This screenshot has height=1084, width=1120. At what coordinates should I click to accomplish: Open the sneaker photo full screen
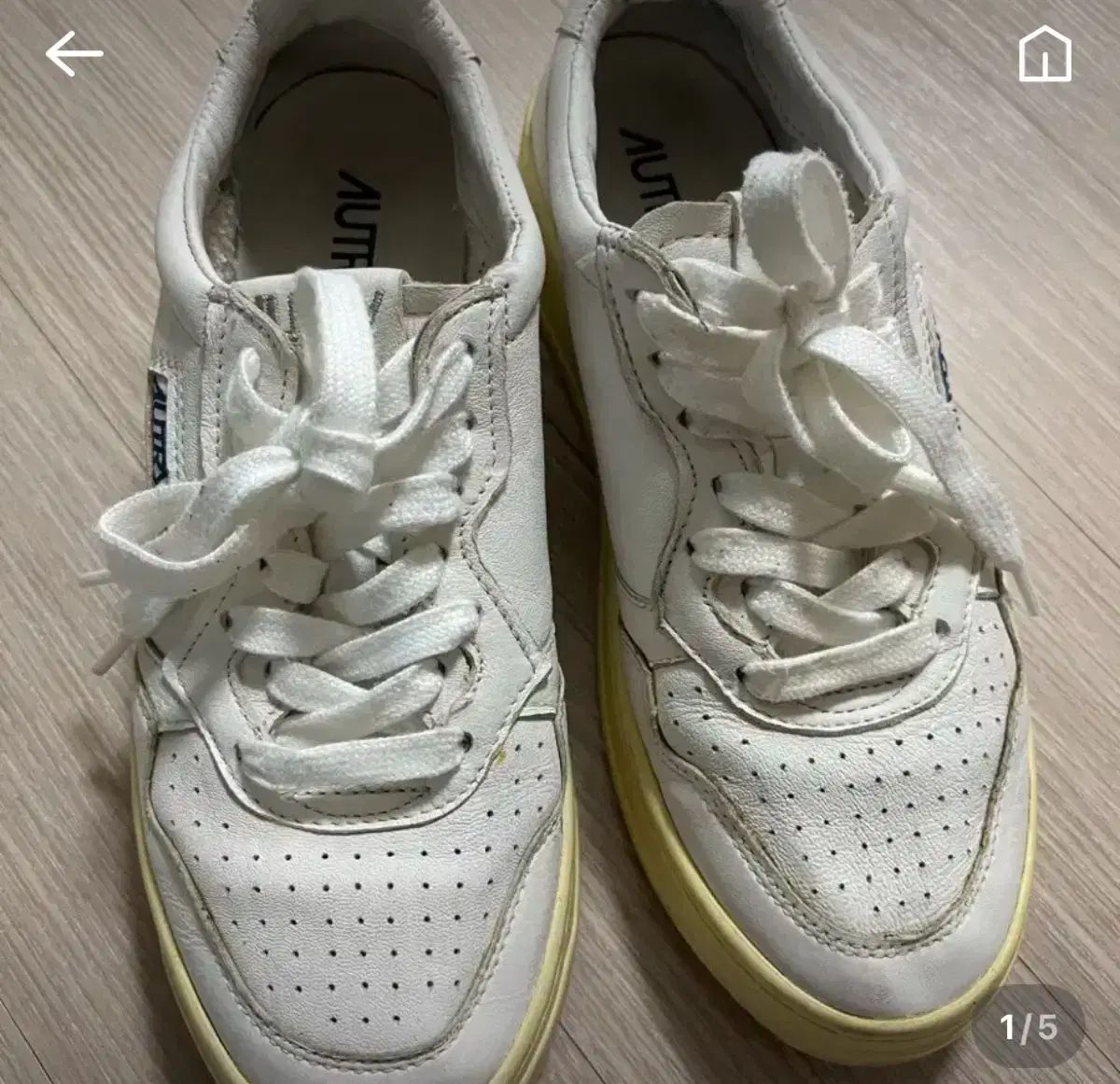tap(560, 560)
